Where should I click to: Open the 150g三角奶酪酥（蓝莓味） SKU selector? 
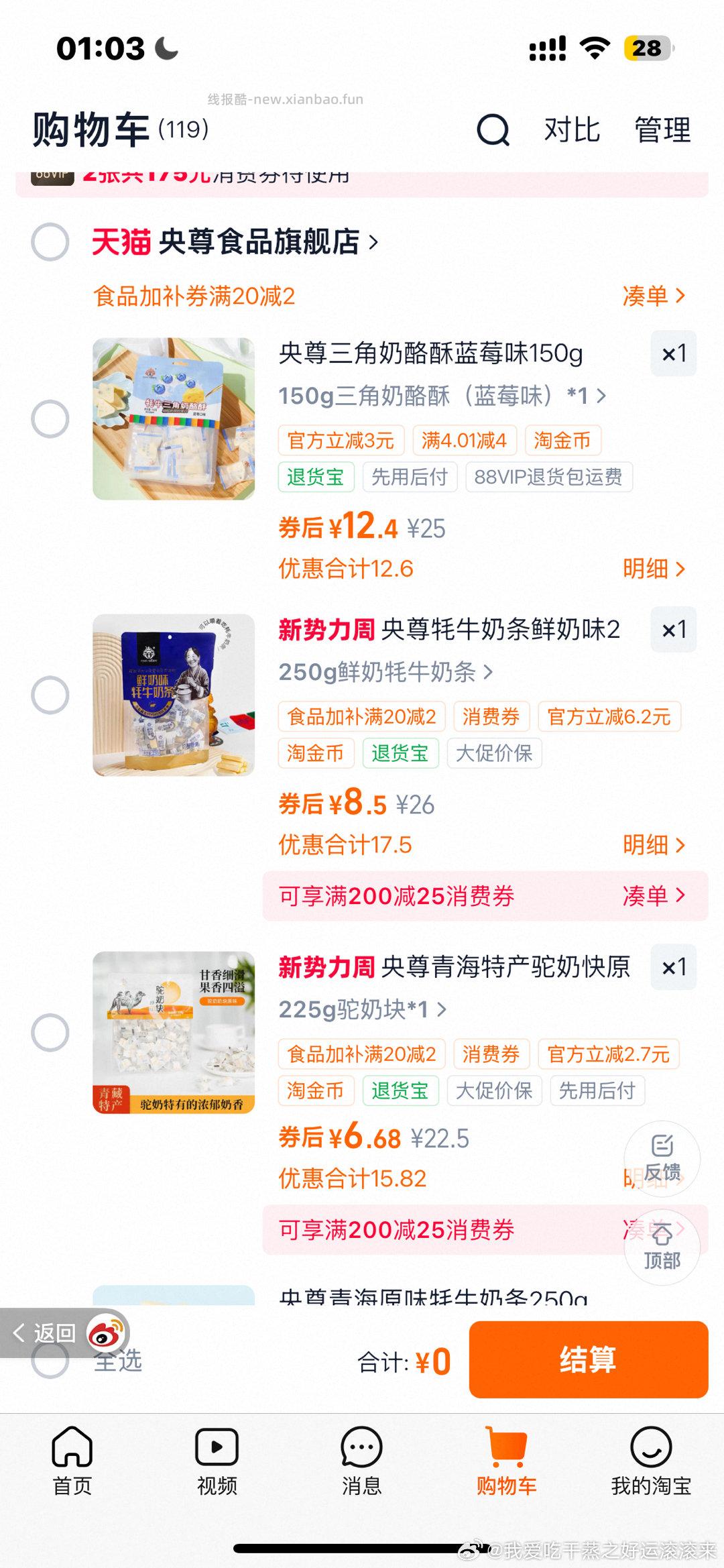[442, 396]
